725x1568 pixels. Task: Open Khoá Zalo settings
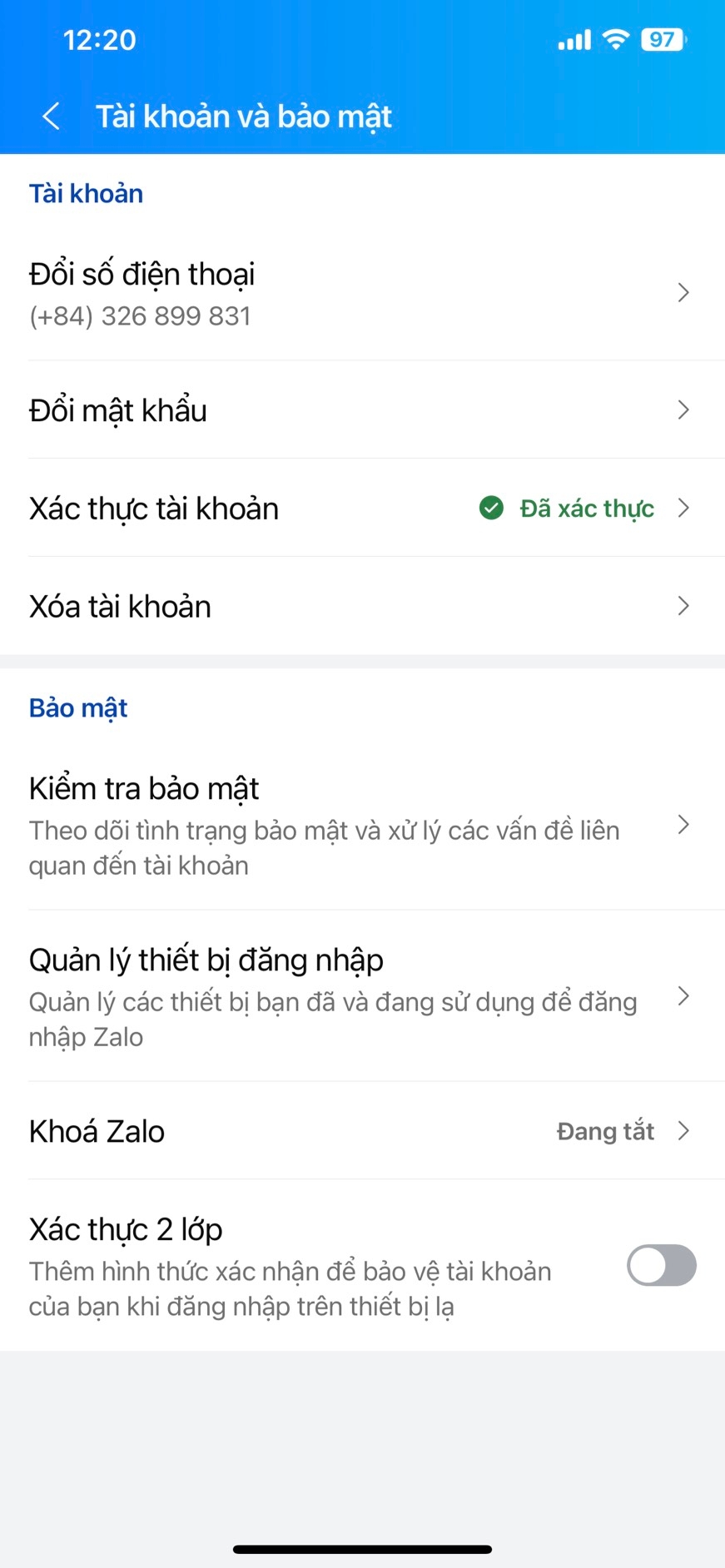[362, 1131]
